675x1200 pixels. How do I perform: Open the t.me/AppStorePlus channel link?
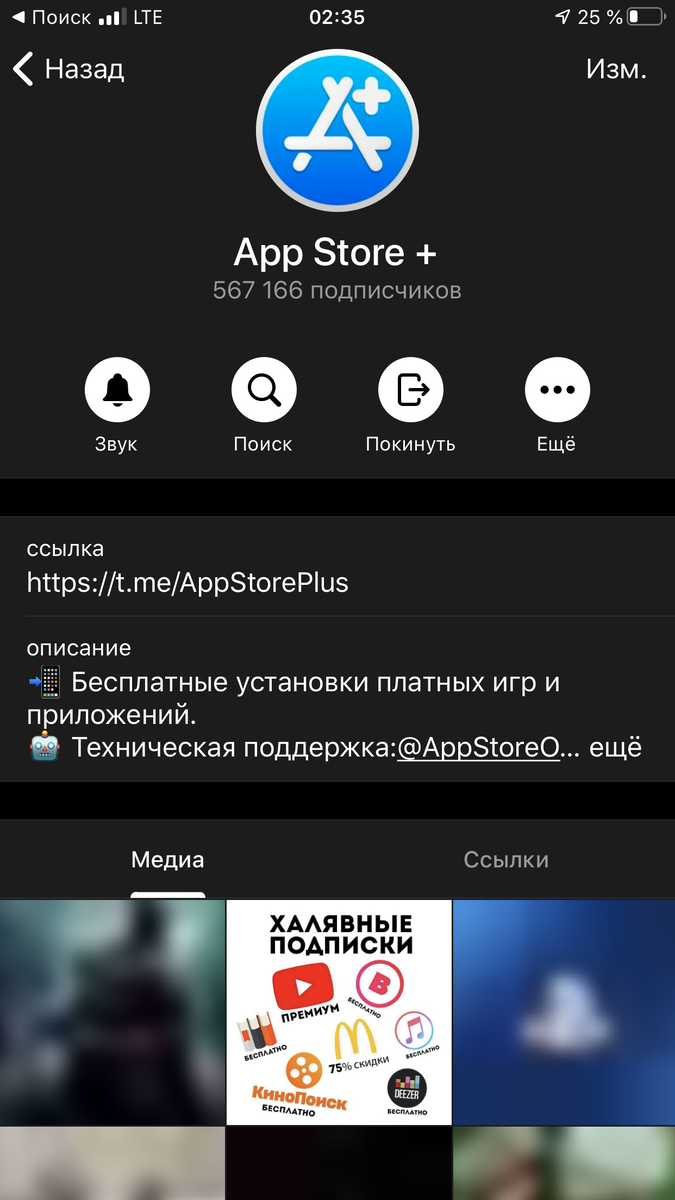click(188, 582)
